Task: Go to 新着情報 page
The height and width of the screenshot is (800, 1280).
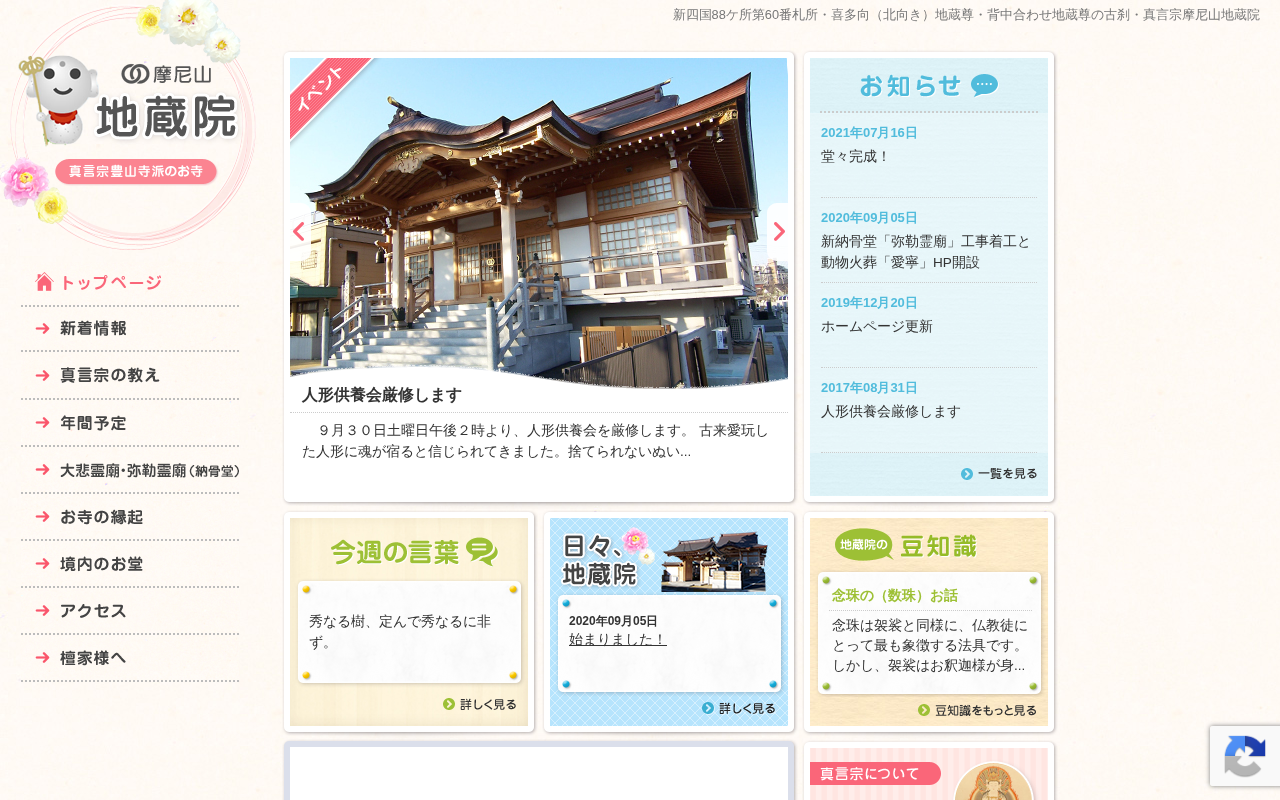Action: tap(130, 329)
